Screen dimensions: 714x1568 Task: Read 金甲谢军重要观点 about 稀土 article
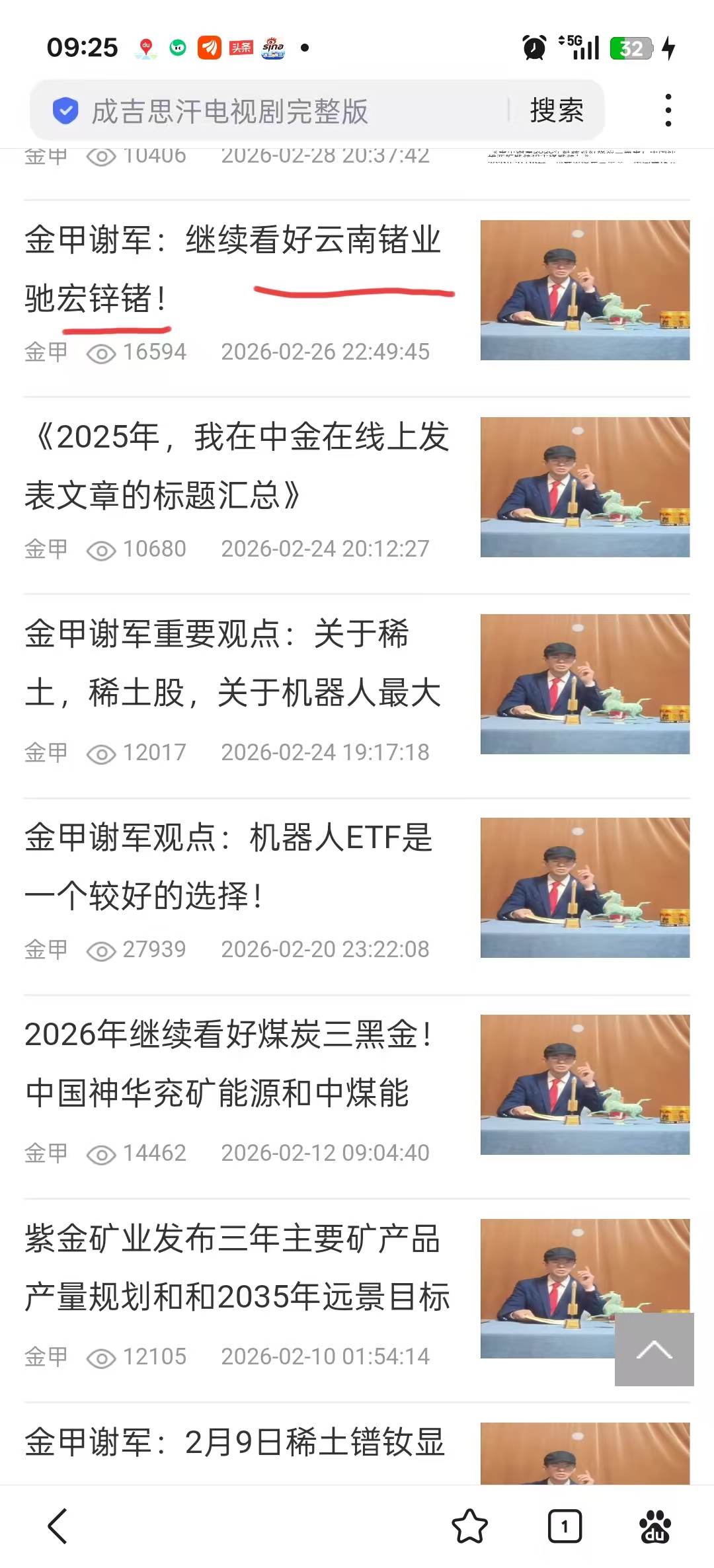pos(233,663)
